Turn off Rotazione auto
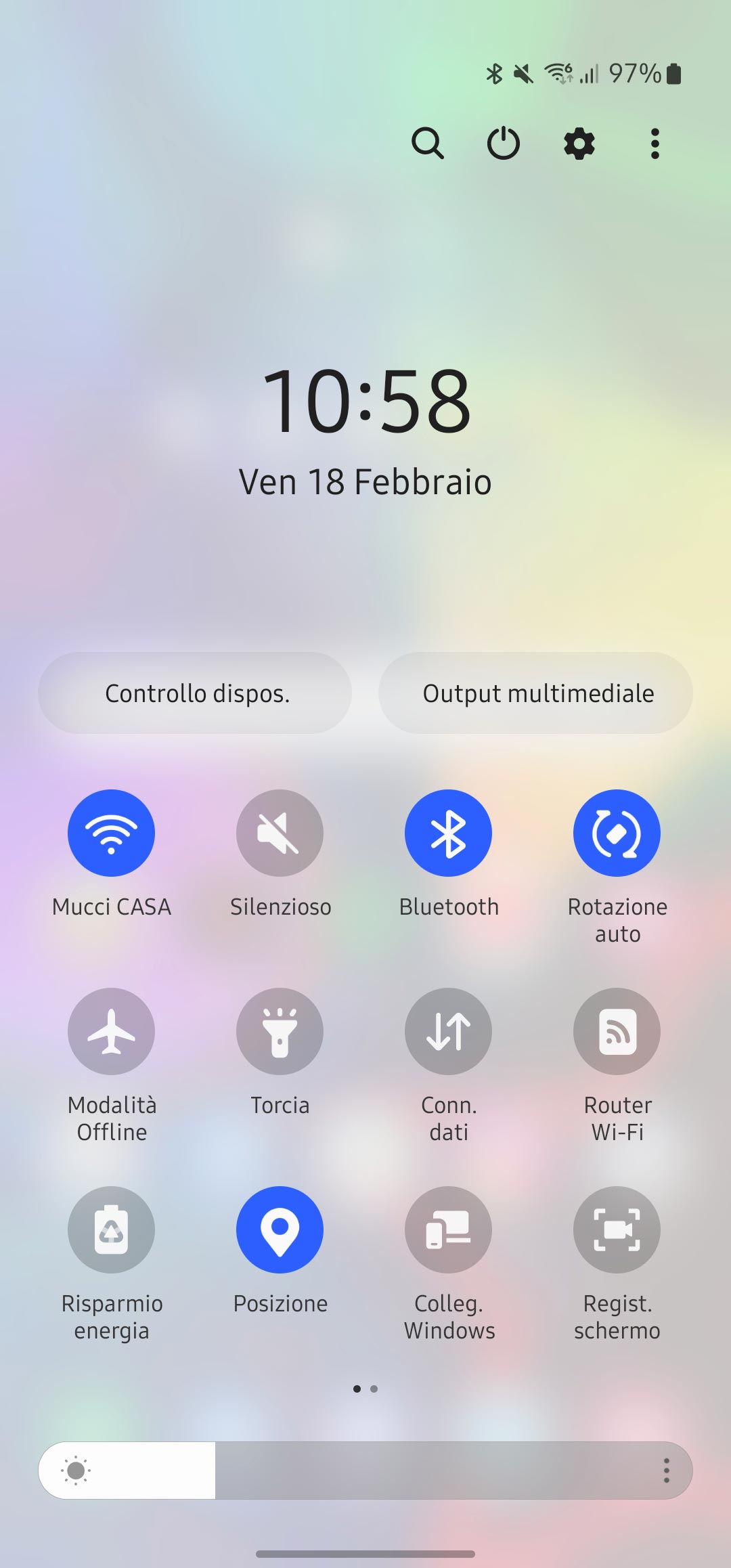The height and width of the screenshot is (1568, 731). pos(617,833)
